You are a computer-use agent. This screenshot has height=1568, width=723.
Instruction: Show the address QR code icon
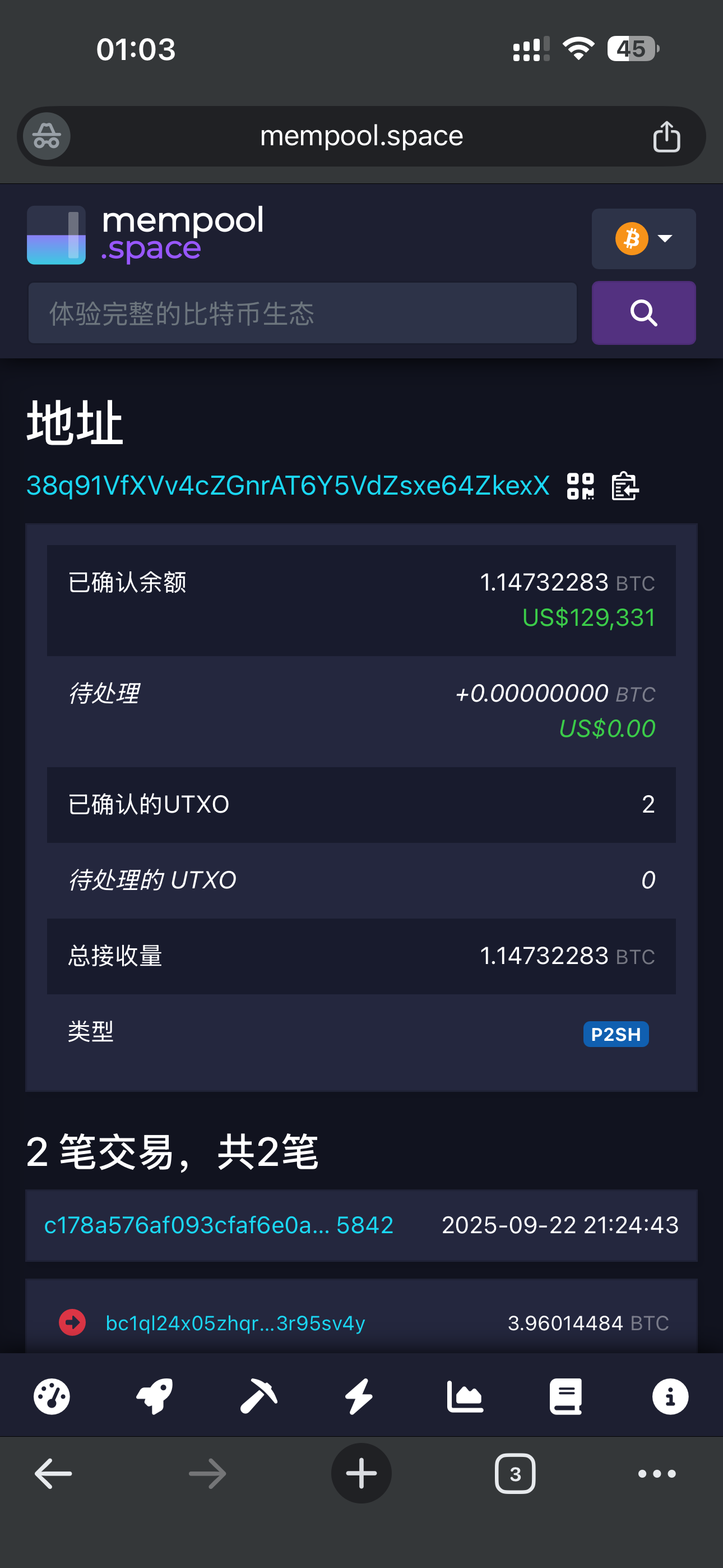pyautogui.click(x=580, y=486)
